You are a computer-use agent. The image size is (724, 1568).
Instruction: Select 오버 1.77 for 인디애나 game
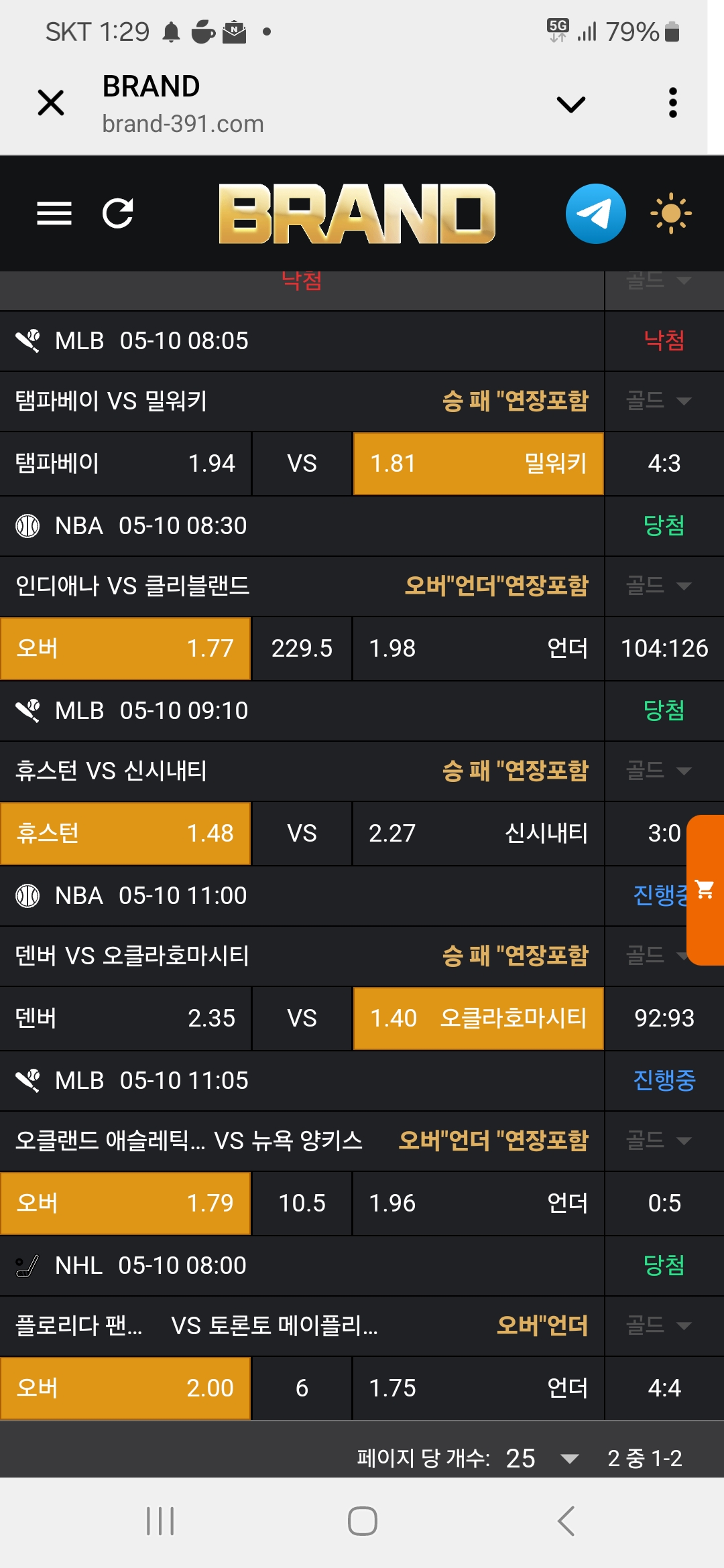coord(125,649)
